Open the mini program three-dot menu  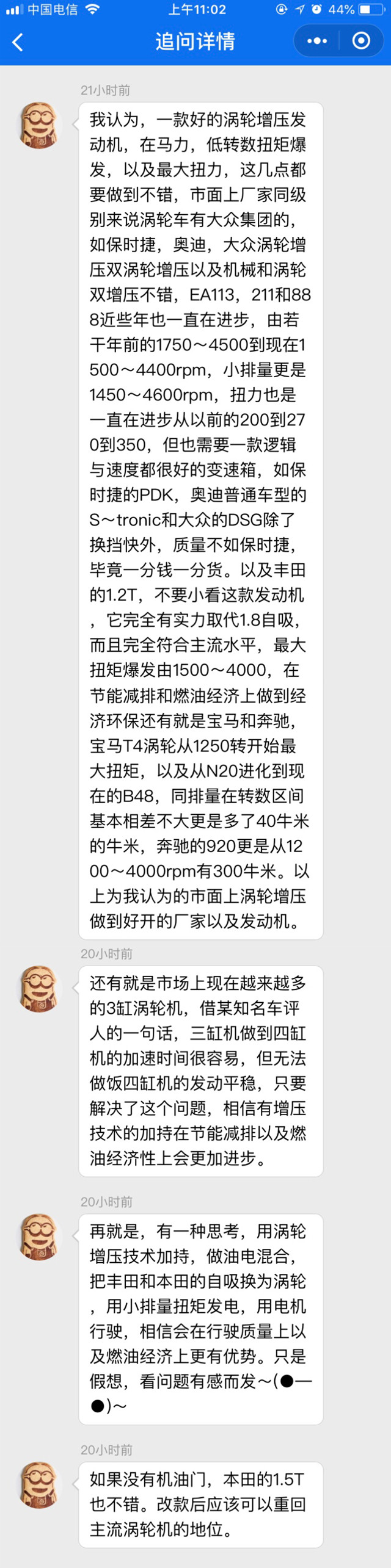coord(317,41)
